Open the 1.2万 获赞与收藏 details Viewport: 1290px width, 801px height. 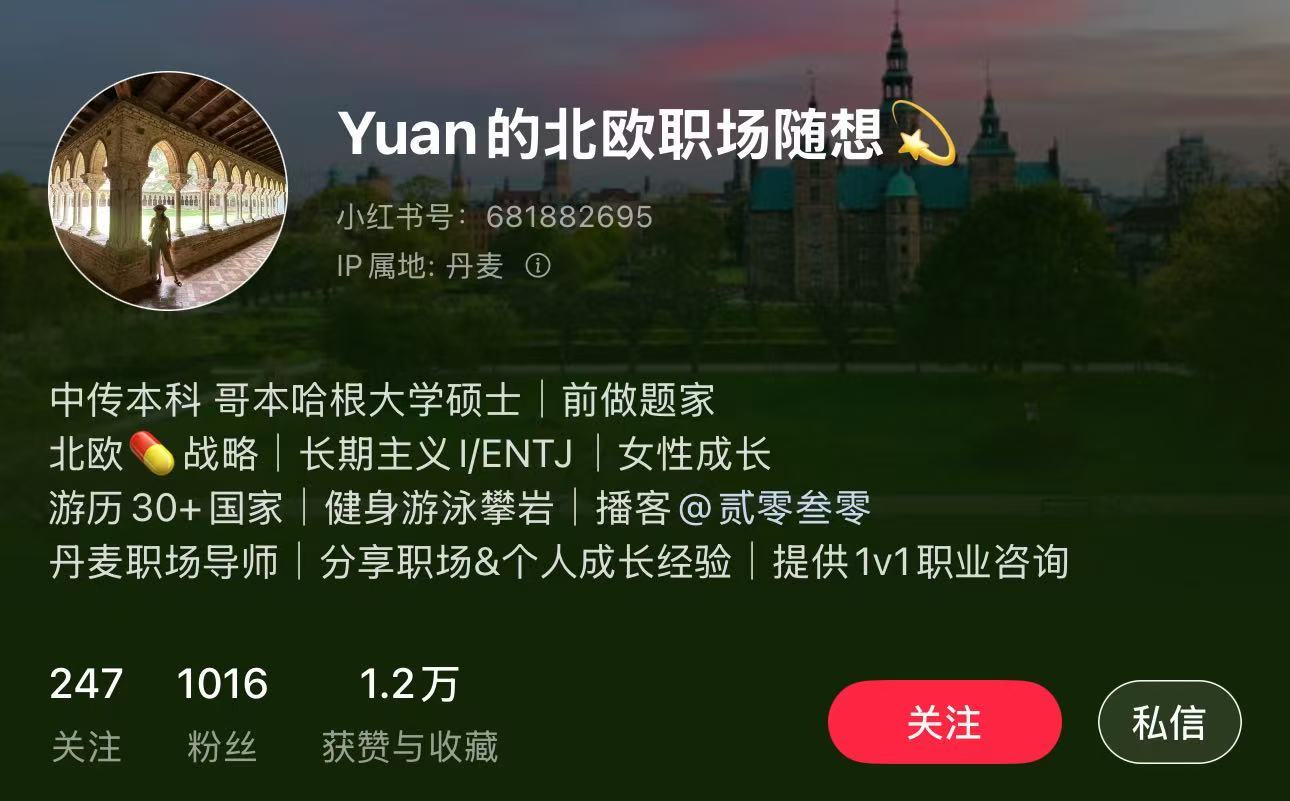pos(409,714)
